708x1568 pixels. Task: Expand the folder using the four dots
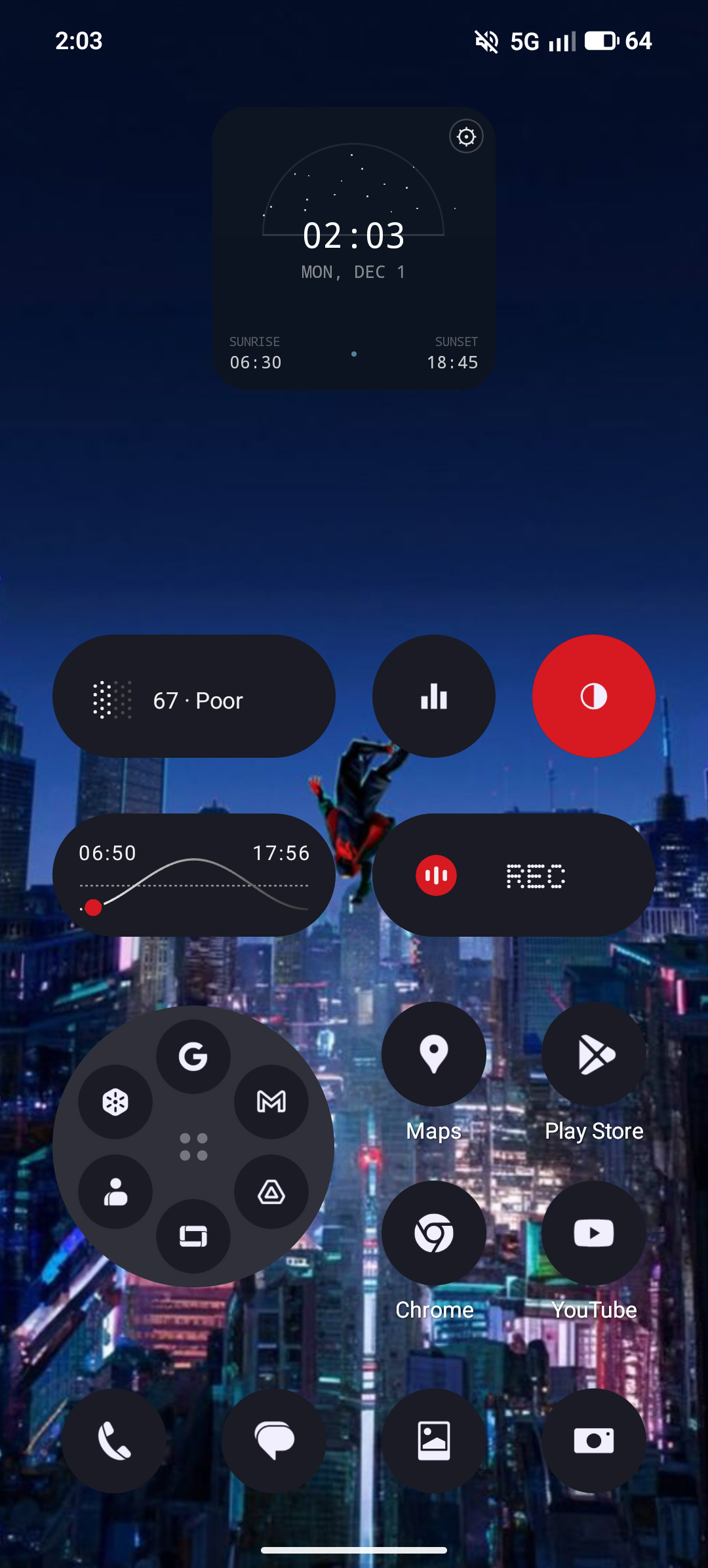click(193, 1147)
